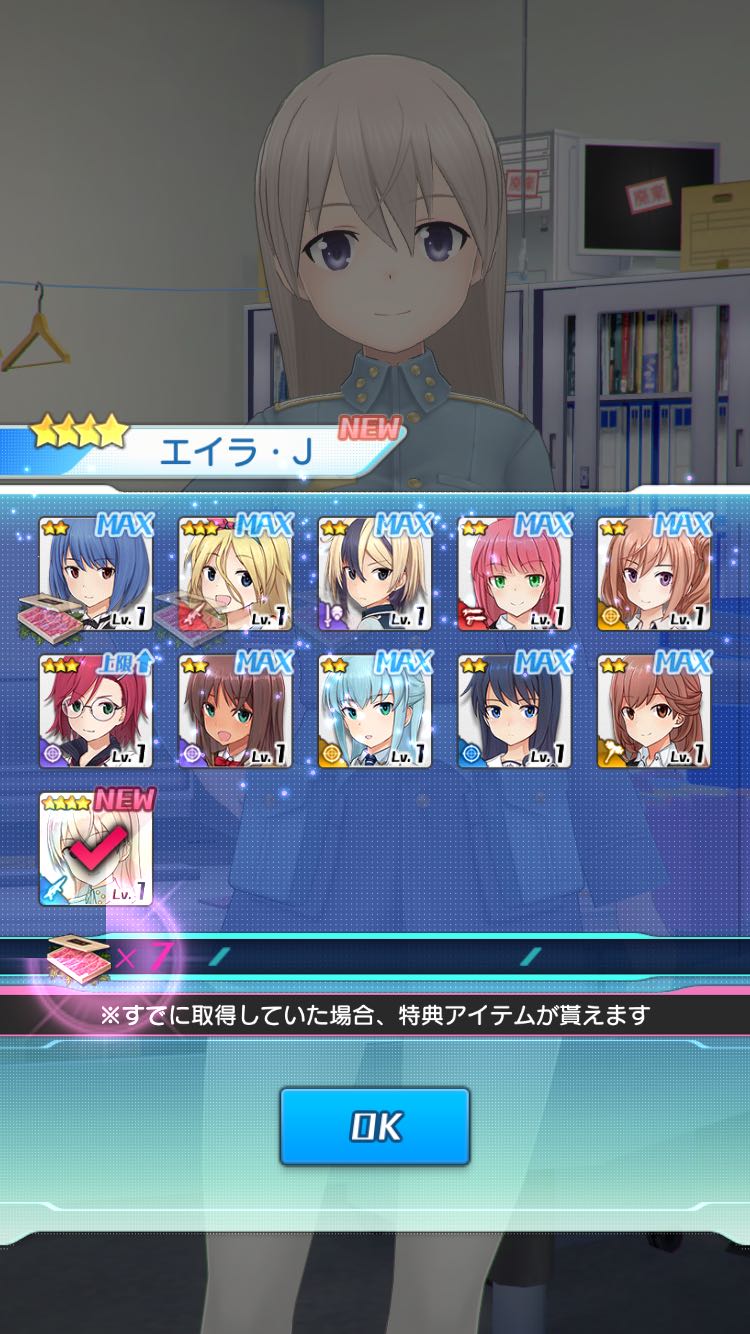View the two-tone black and blonde haired character
The width and height of the screenshot is (750, 1334).
(x=375, y=574)
